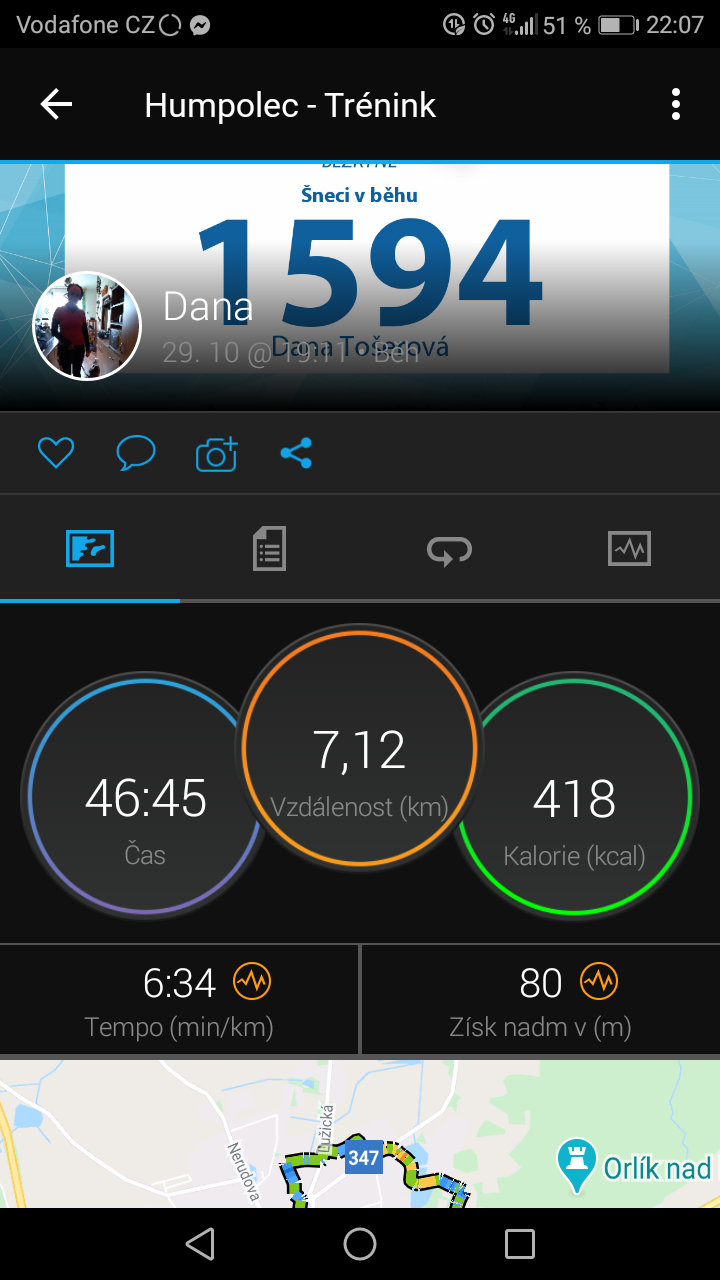Tap the system home button
This screenshot has width=720, height=1280.
click(x=360, y=1244)
